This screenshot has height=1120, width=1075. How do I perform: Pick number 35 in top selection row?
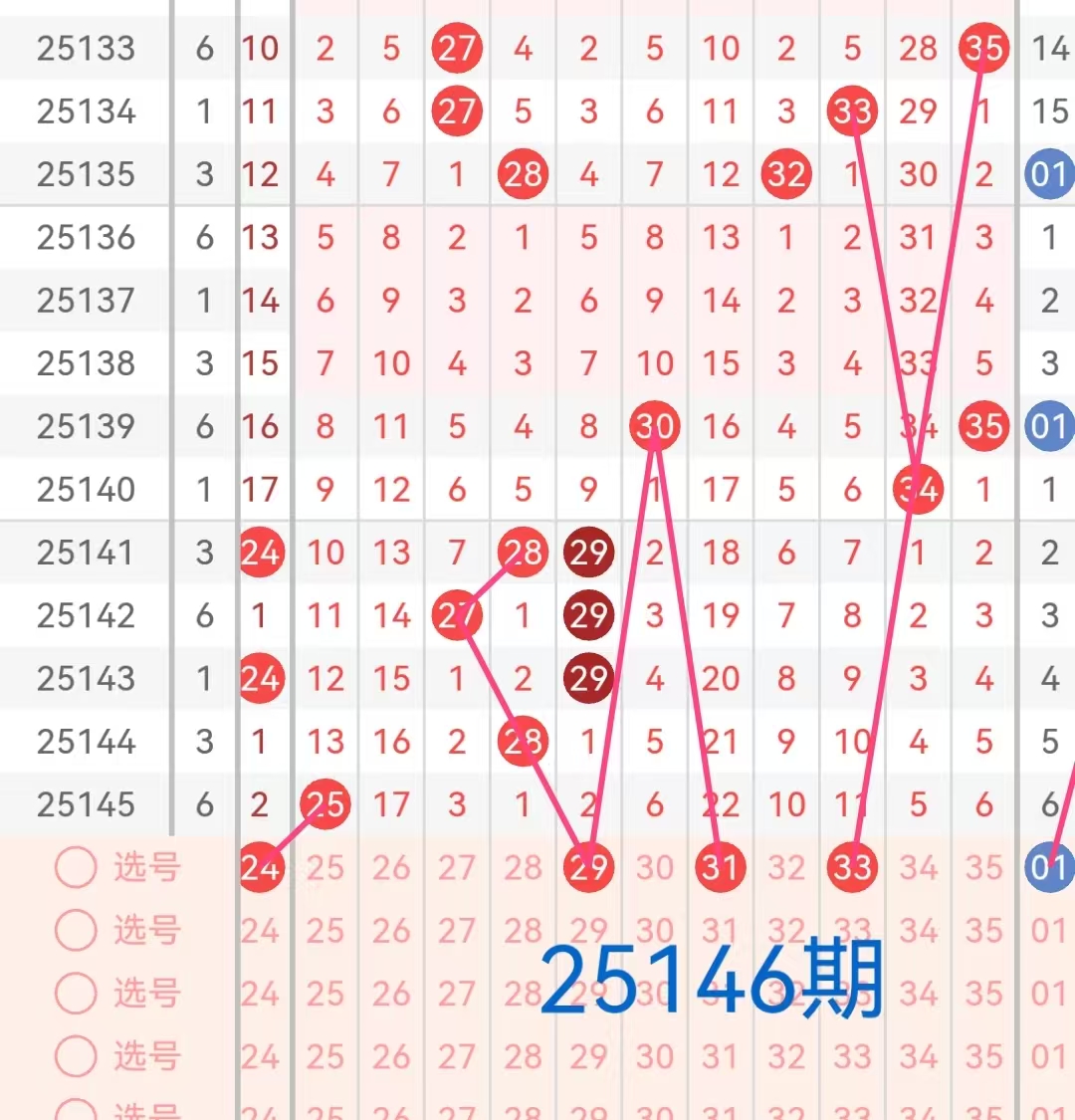click(983, 868)
